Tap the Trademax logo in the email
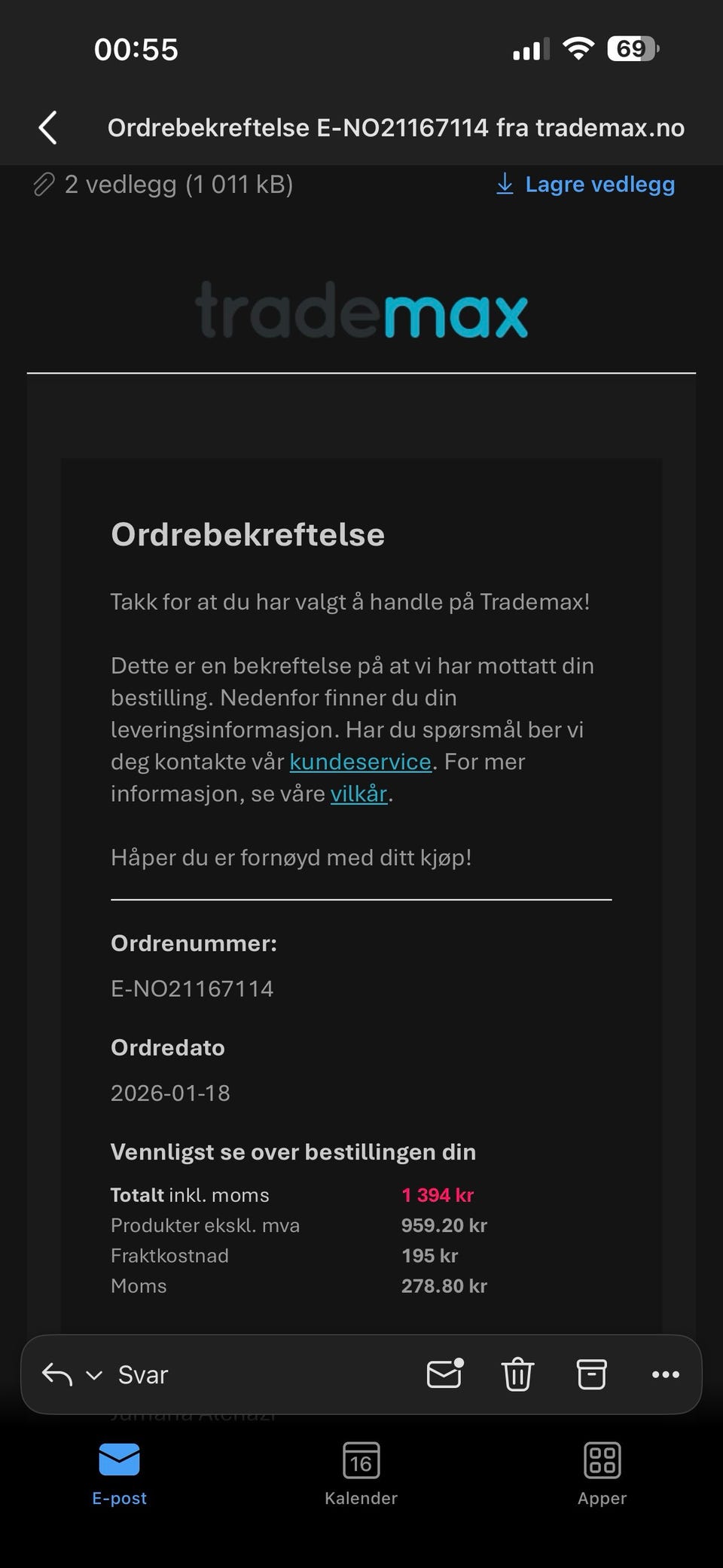723x1568 pixels. pyautogui.click(x=361, y=312)
